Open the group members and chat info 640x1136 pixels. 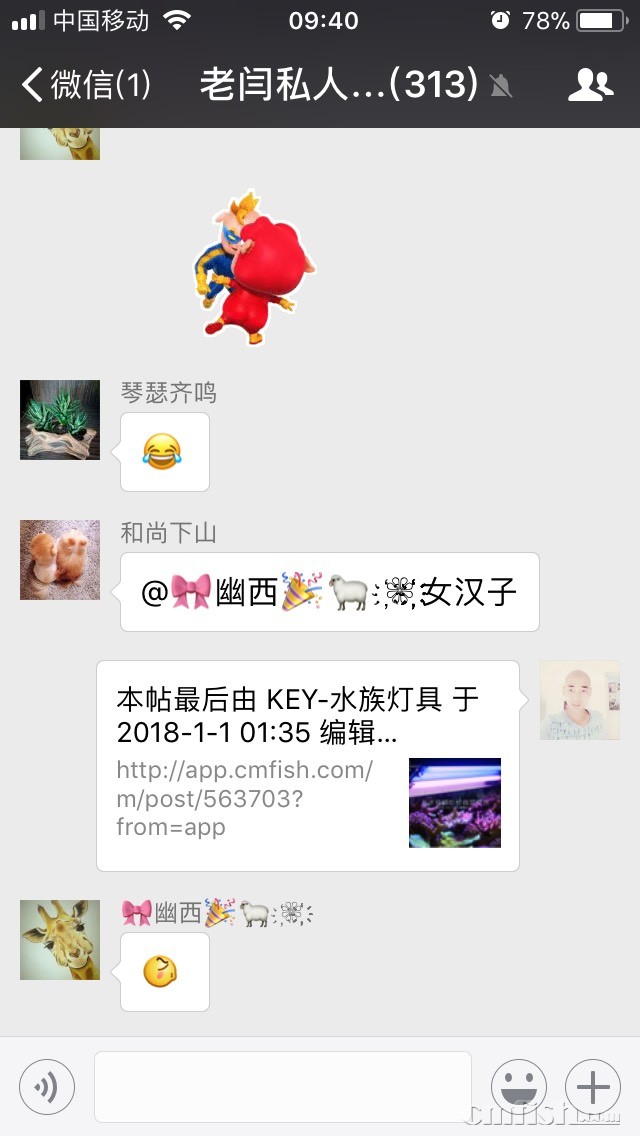590,85
